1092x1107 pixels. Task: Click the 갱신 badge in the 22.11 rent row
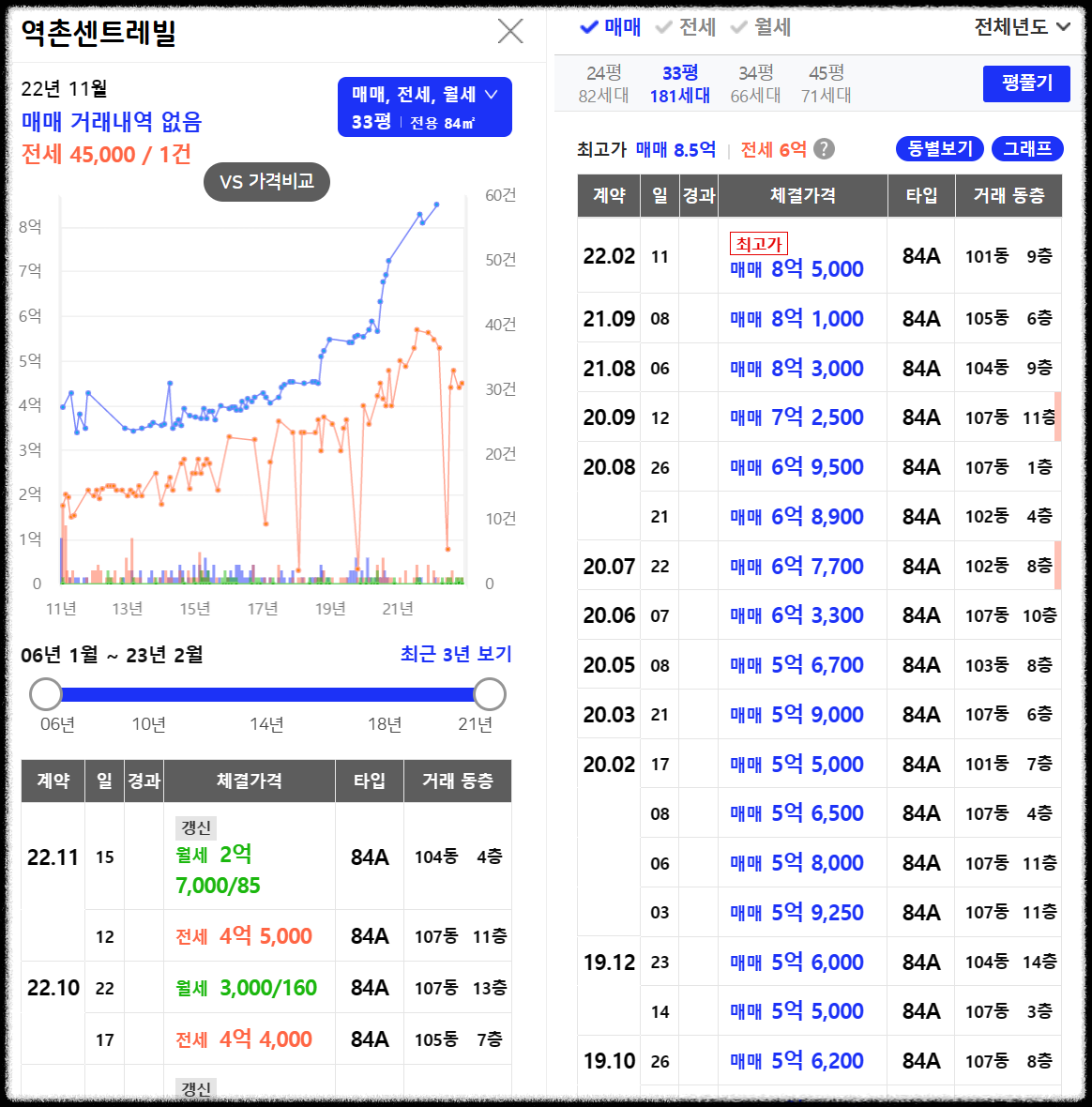tap(196, 827)
